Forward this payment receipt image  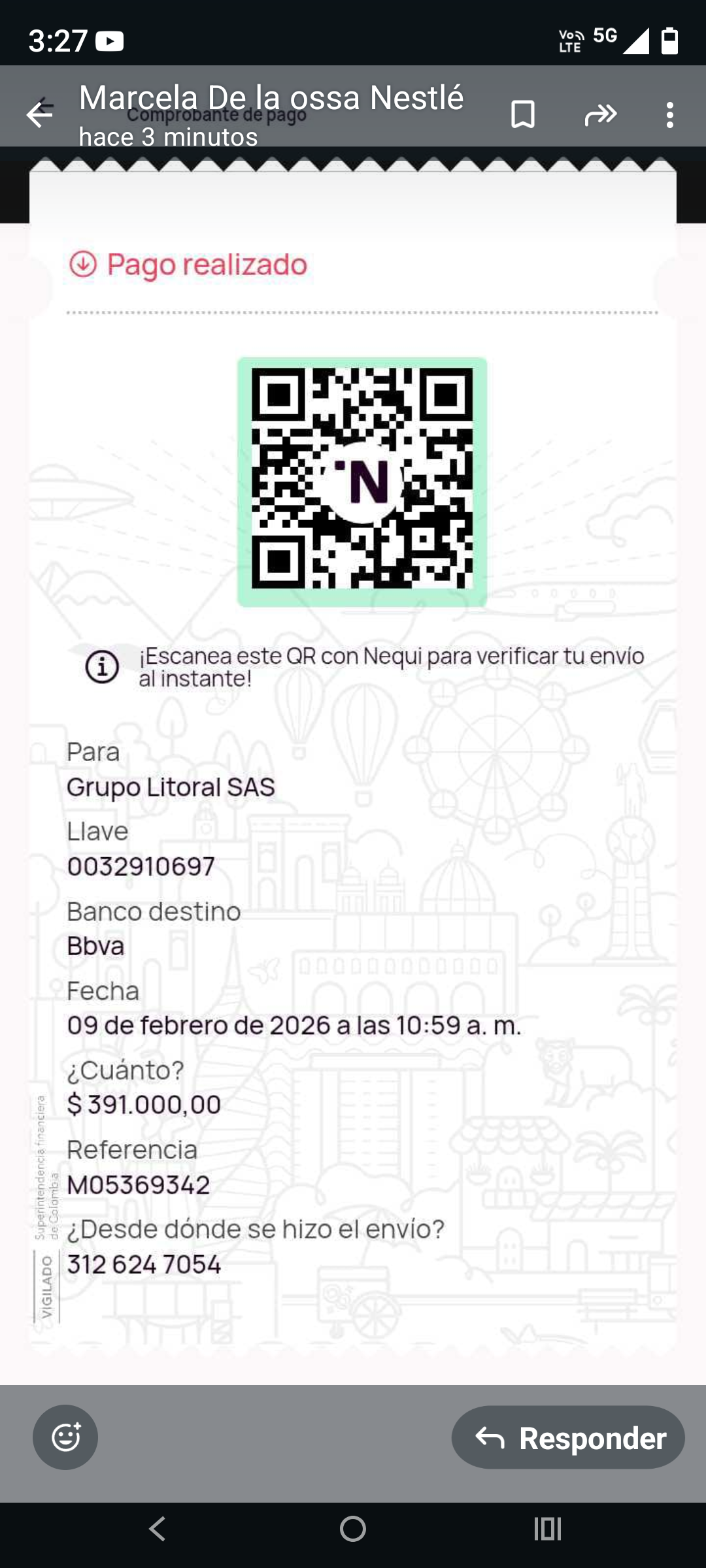[601, 115]
